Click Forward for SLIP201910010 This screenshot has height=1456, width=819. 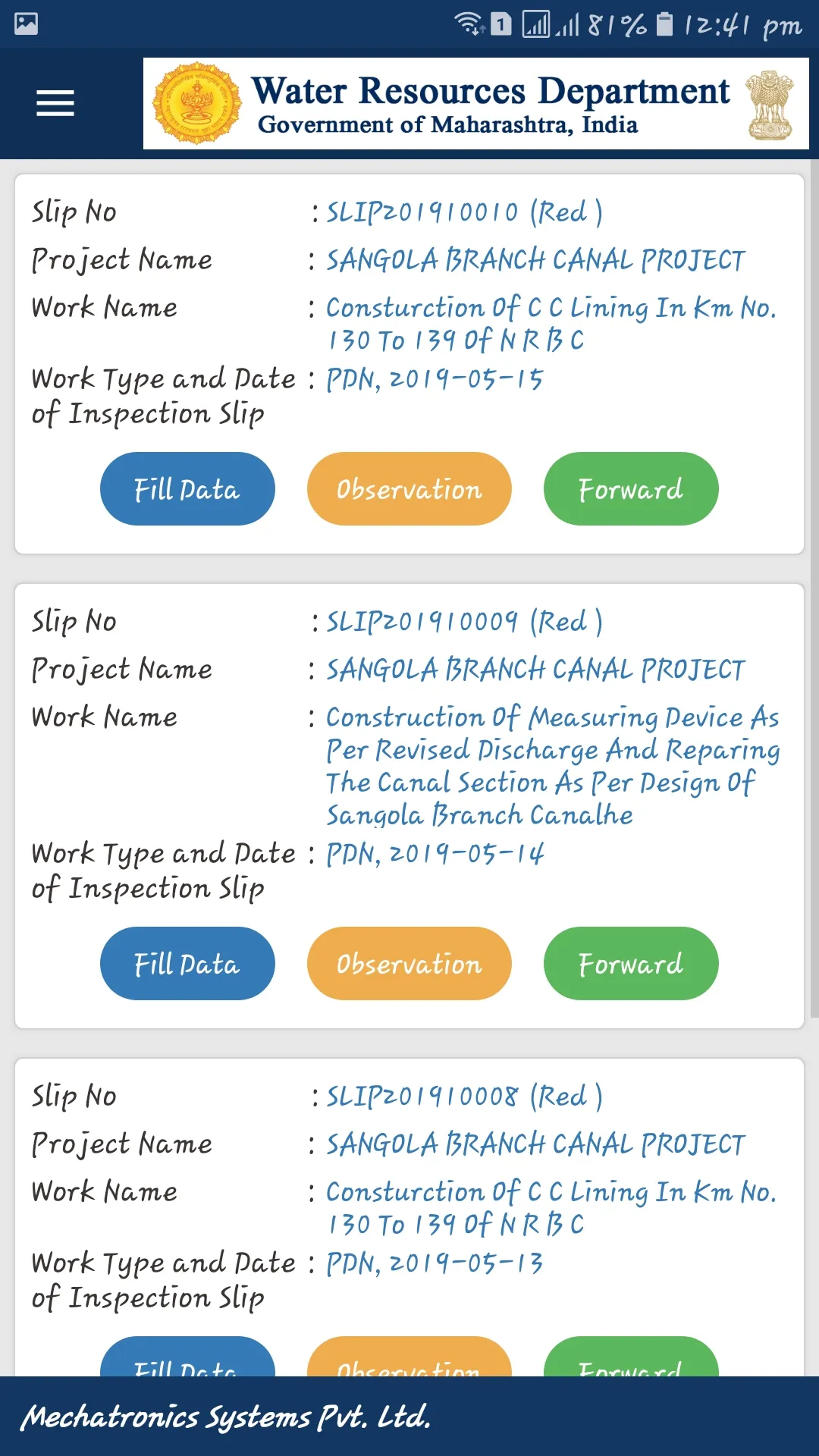click(x=630, y=489)
